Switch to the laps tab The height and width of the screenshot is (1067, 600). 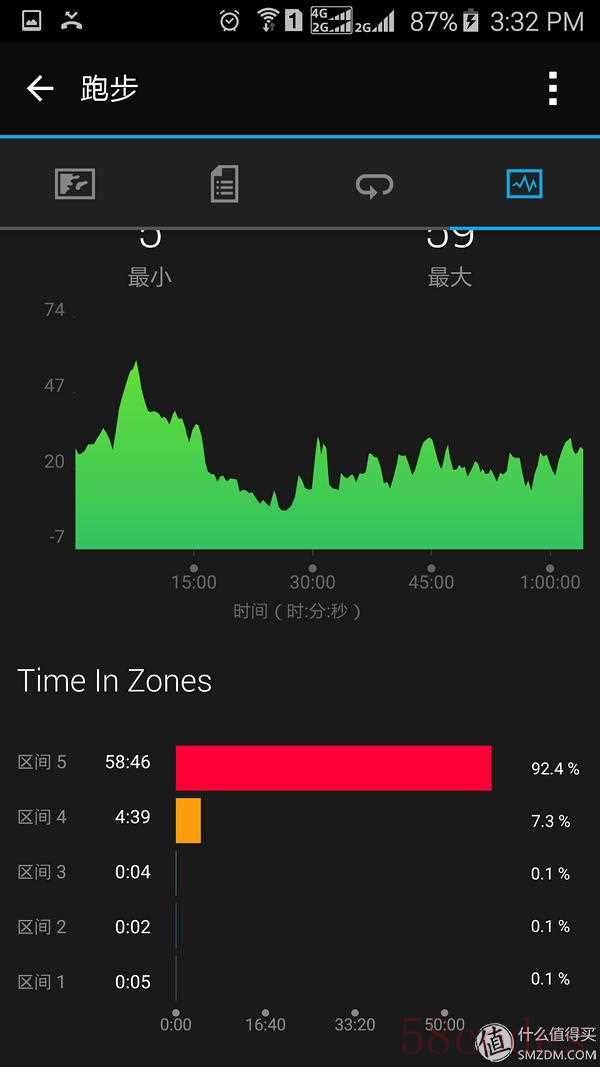click(375, 184)
